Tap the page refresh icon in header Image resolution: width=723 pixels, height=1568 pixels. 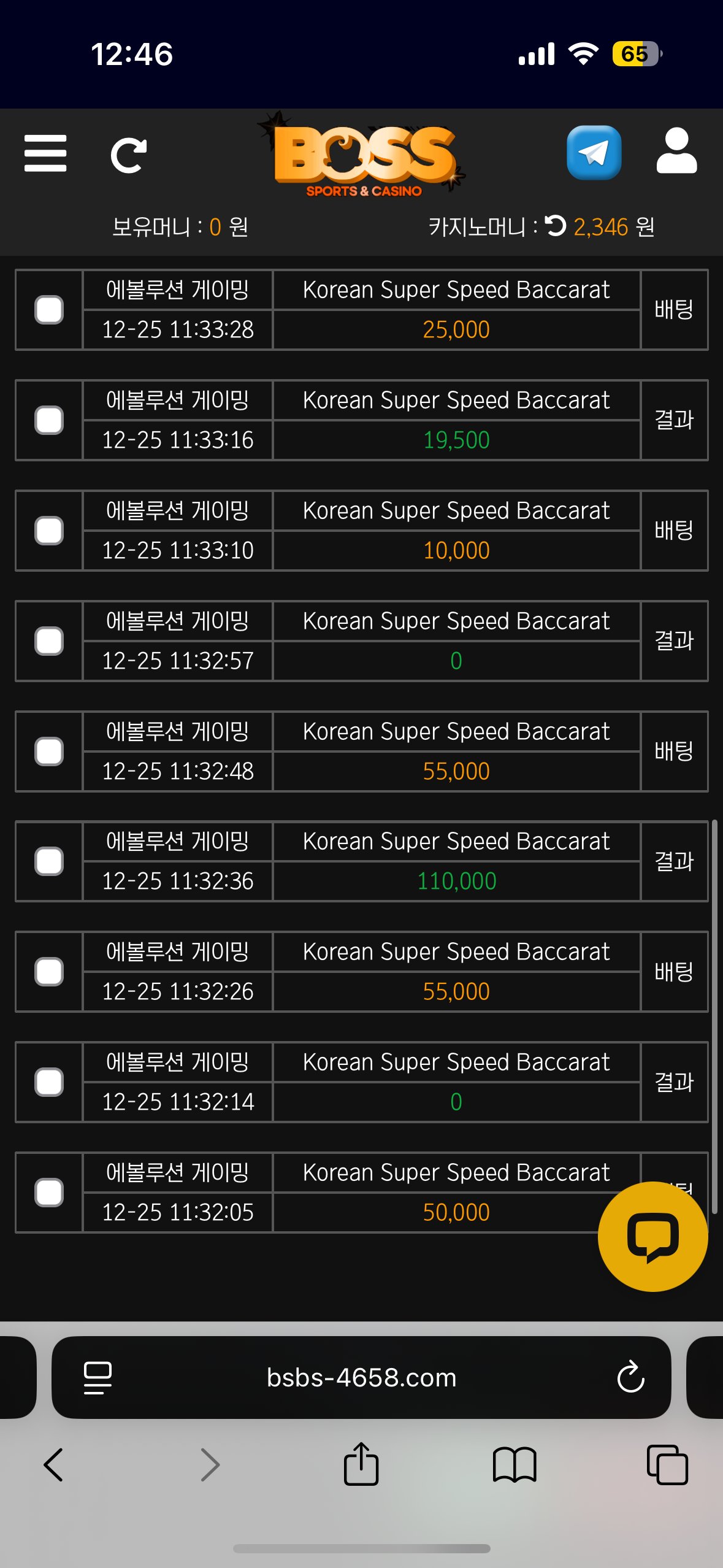(x=128, y=155)
